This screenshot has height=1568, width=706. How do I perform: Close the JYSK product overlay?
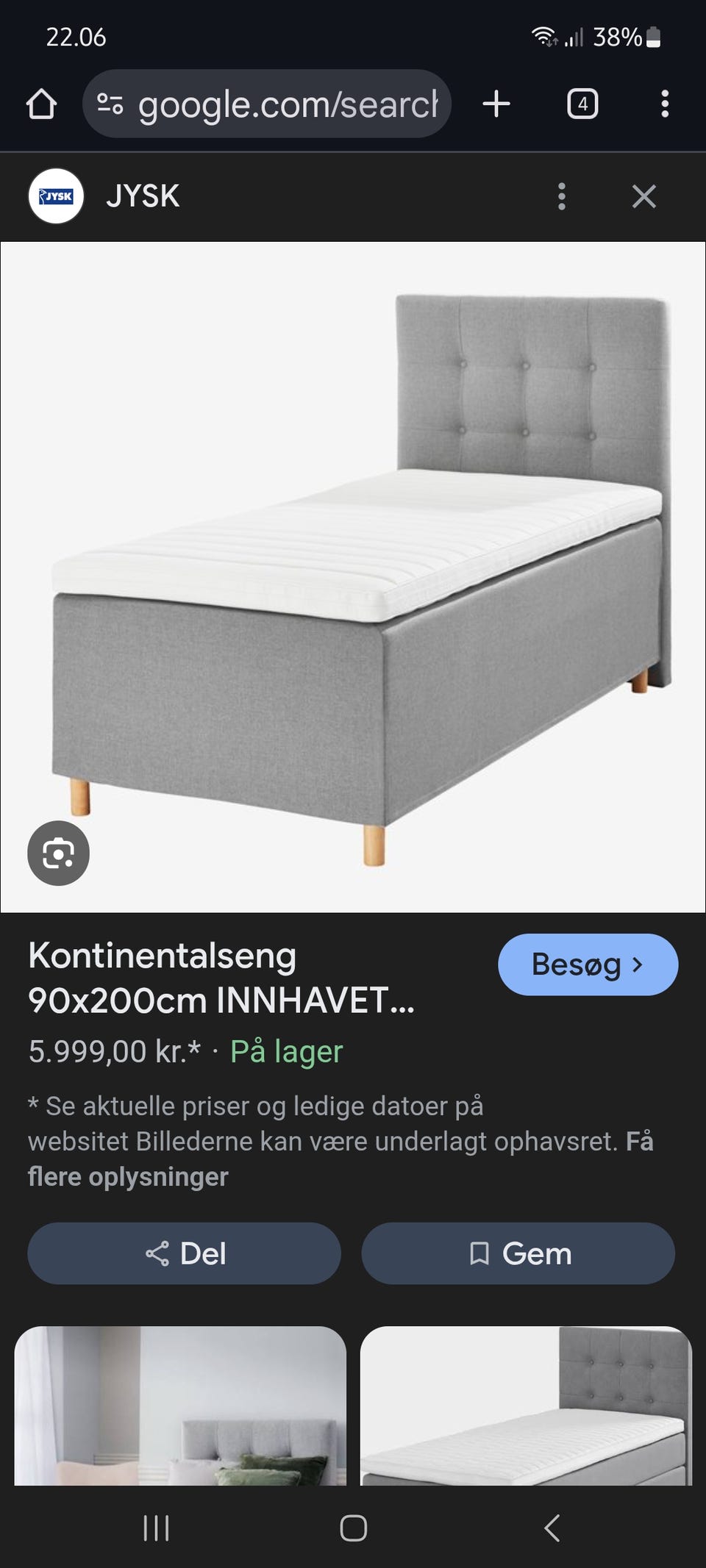pyautogui.click(x=643, y=196)
